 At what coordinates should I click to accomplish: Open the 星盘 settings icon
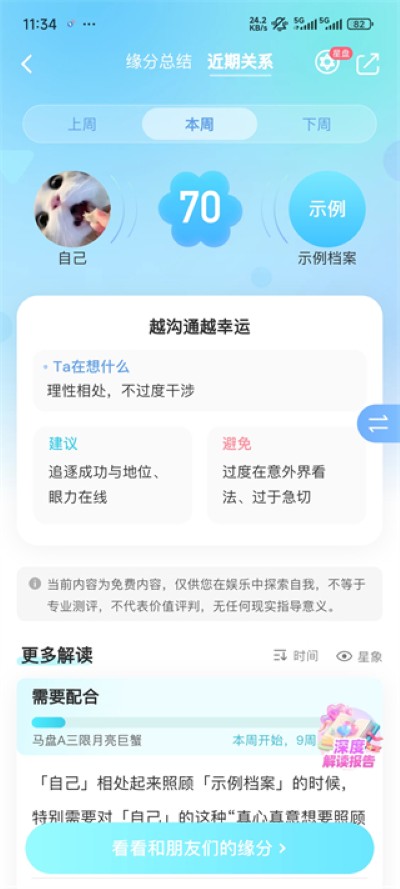pyautogui.click(x=327, y=62)
